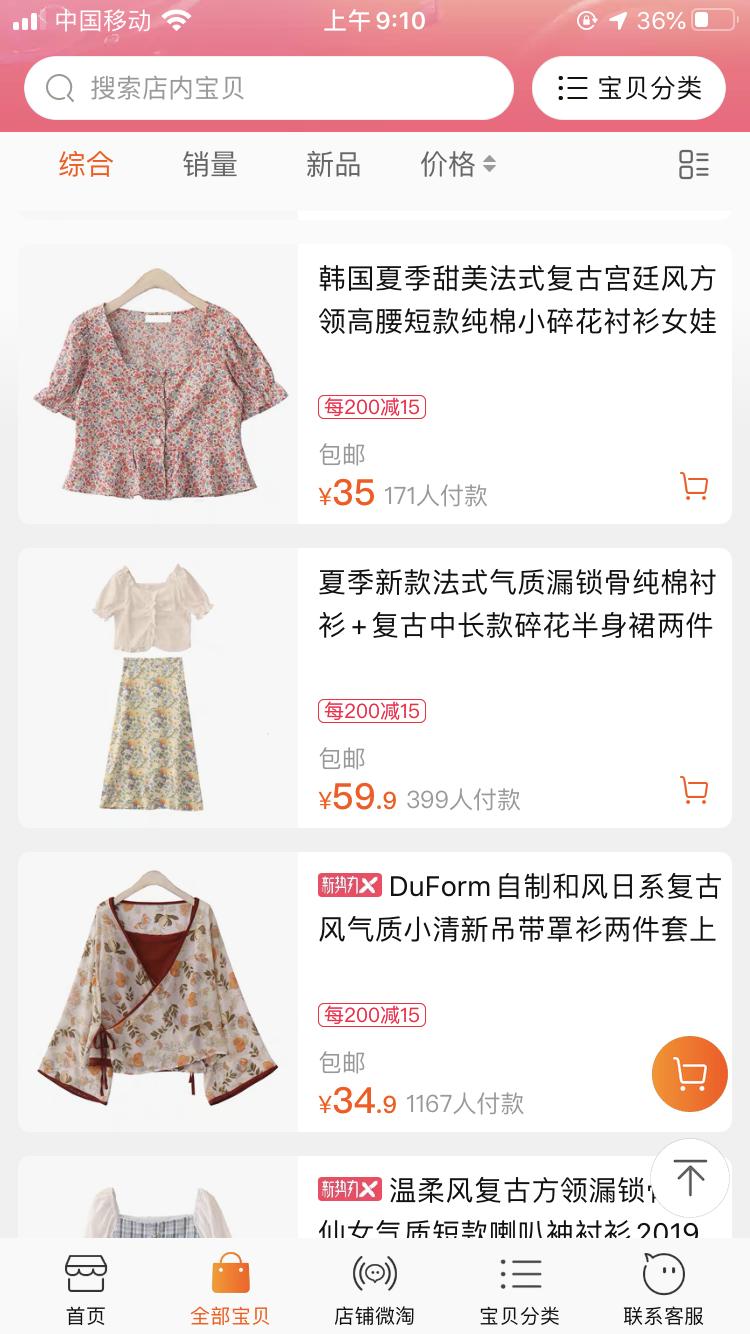
Task: Switch to the 销量 sorting tab
Action: coord(210,164)
